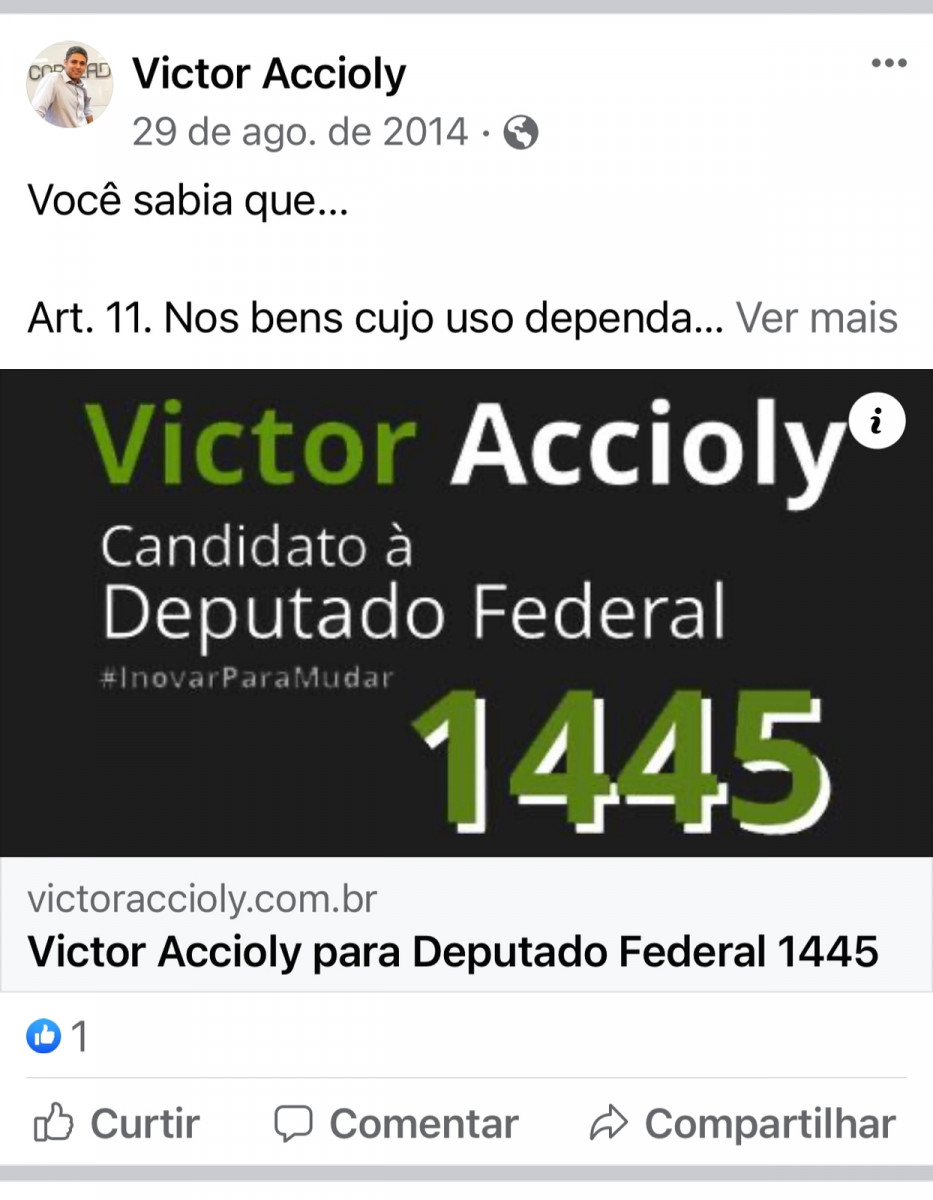The width and height of the screenshot is (933, 1200).
Task: Tap the Victor Accioly author name
Action: click(x=269, y=74)
